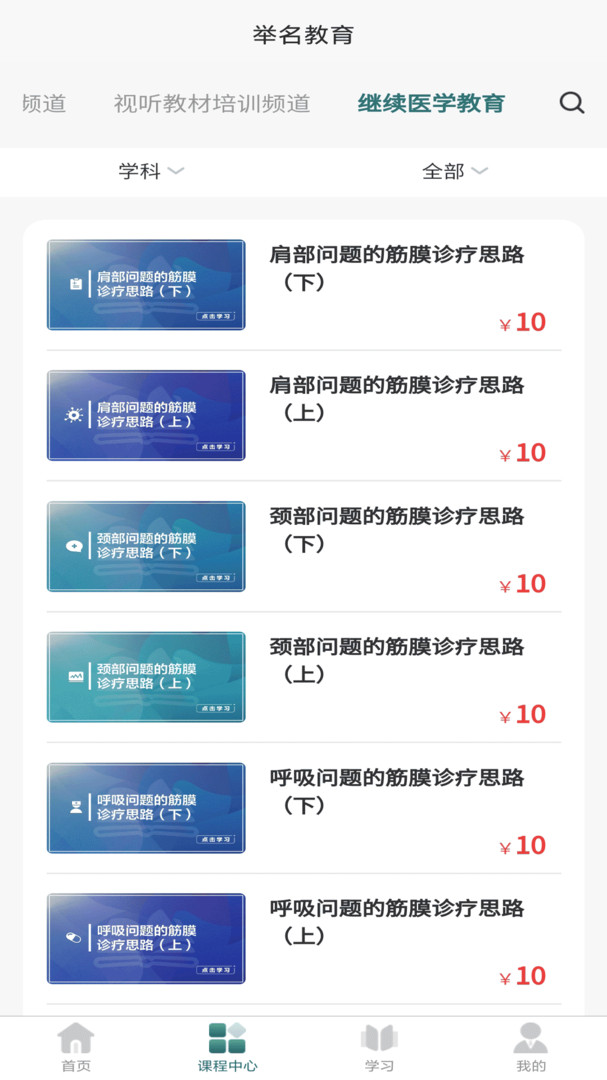Switch to 视听教材培训频道 tab
Viewport: 607px width, 1080px height.
pos(212,103)
